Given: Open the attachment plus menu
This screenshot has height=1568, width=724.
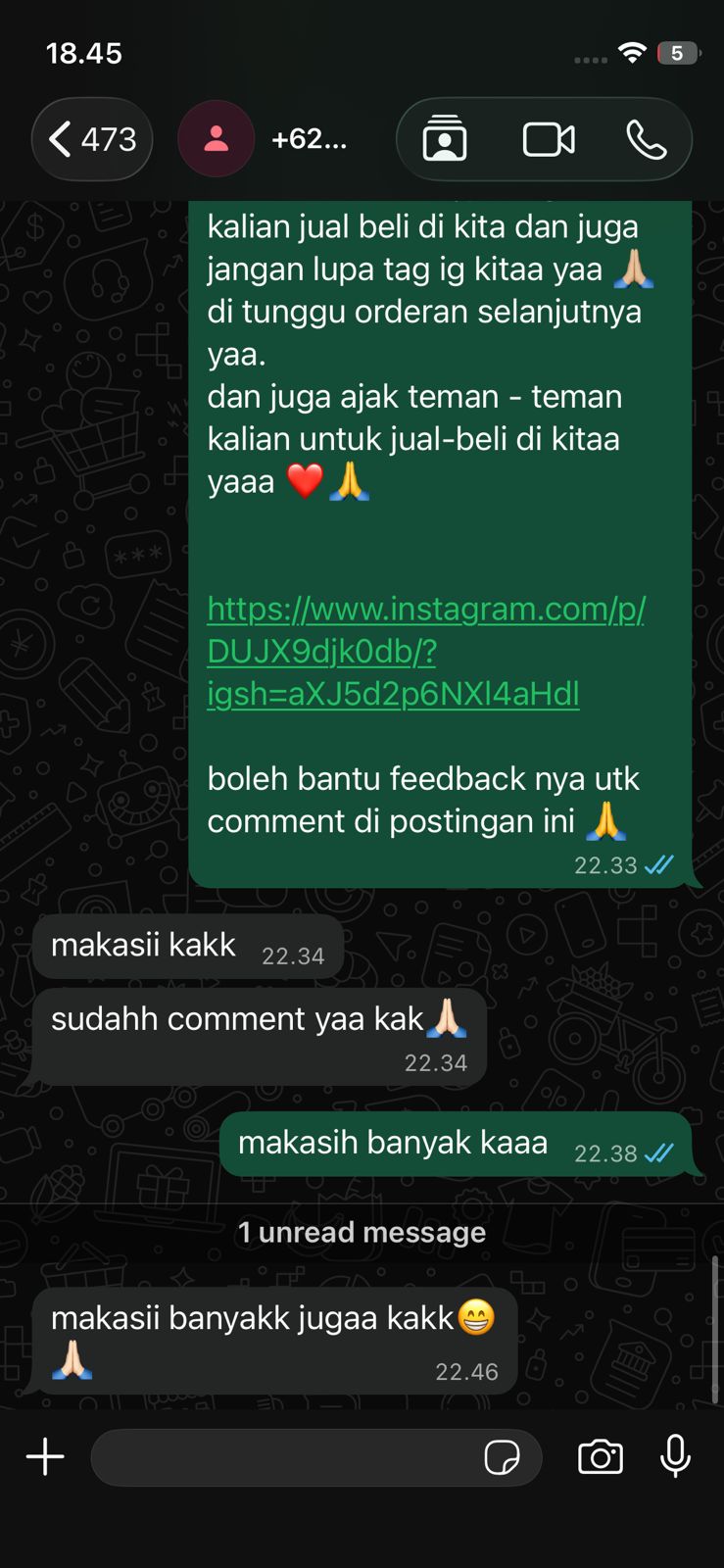Looking at the screenshot, I should [x=45, y=1456].
